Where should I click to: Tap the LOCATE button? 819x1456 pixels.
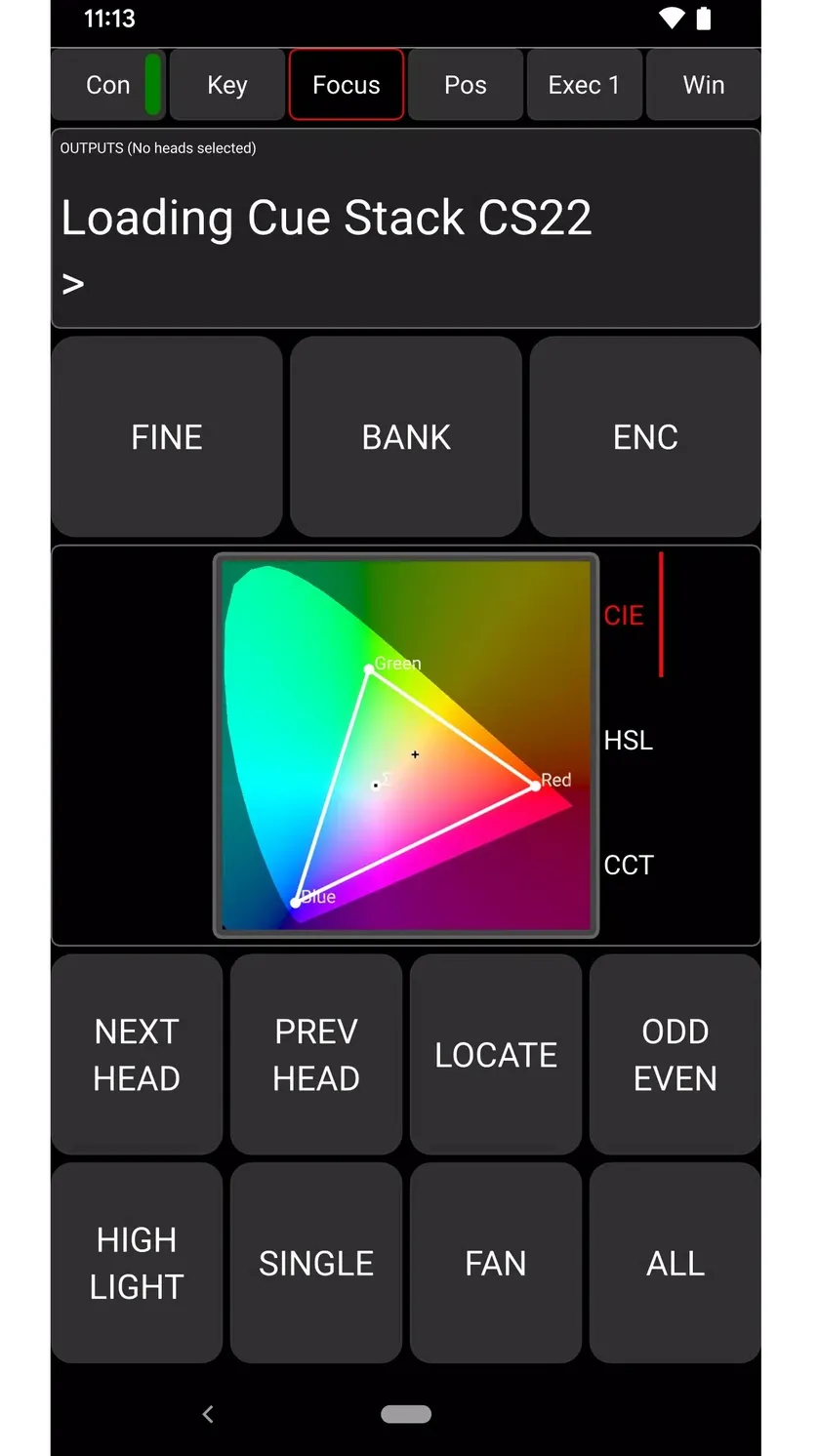pyautogui.click(x=496, y=1055)
